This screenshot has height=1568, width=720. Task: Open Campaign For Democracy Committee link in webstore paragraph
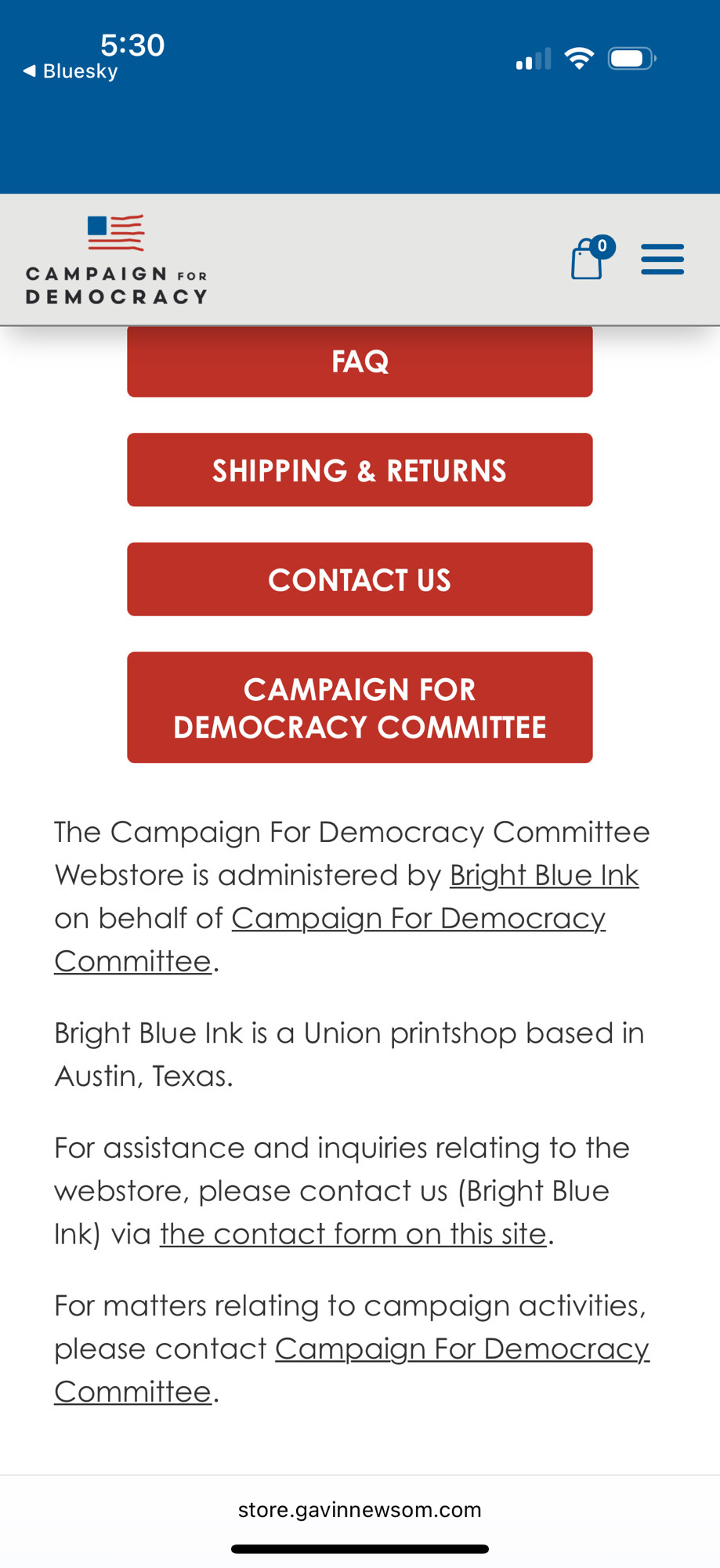click(330, 939)
